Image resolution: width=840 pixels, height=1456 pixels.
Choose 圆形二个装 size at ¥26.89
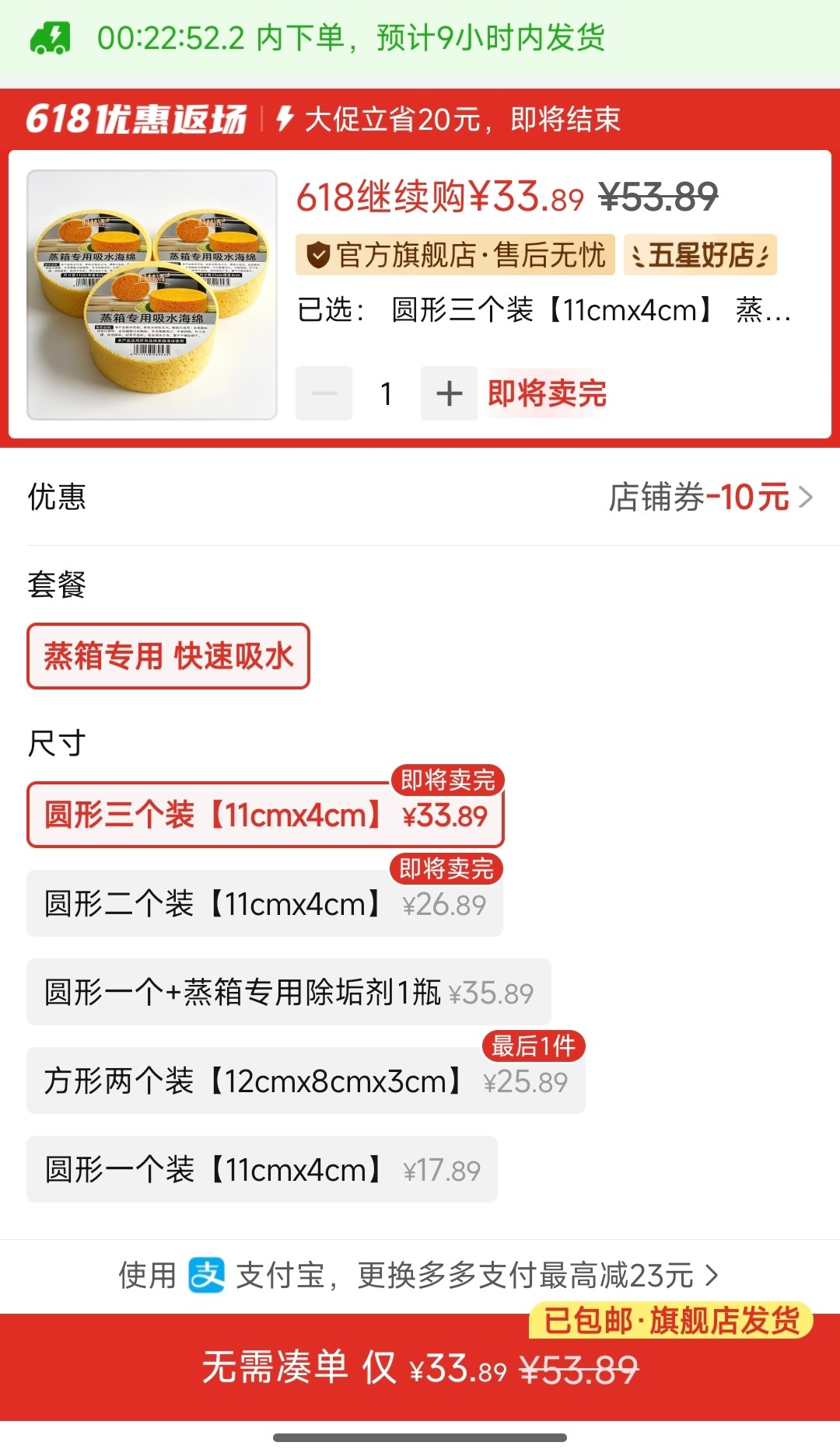pyautogui.click(x=264, y=903)
